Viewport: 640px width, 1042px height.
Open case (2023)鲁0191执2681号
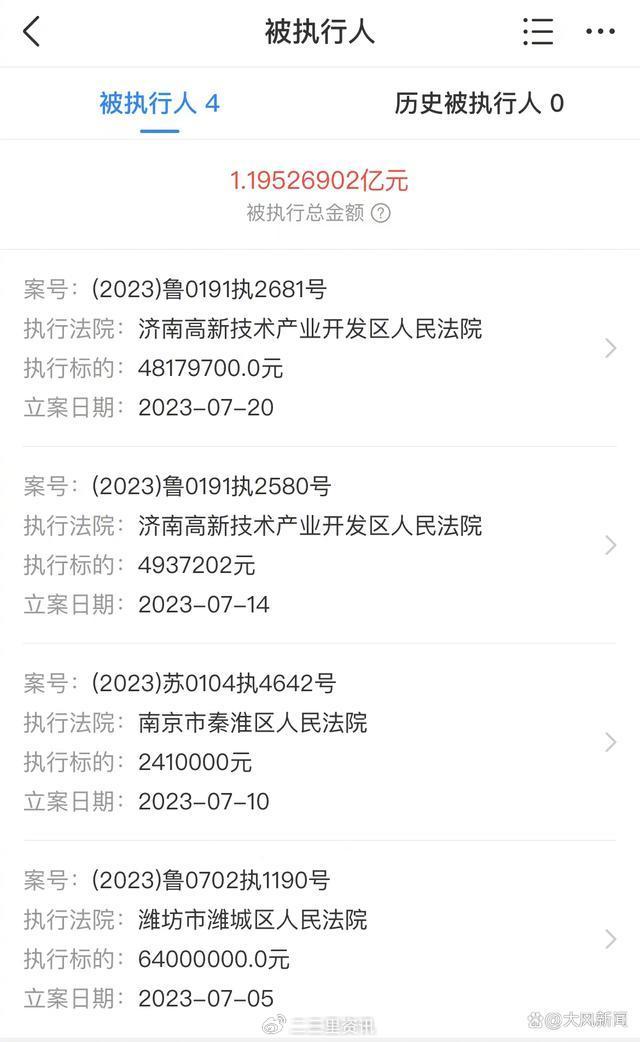tap(320, 348)
